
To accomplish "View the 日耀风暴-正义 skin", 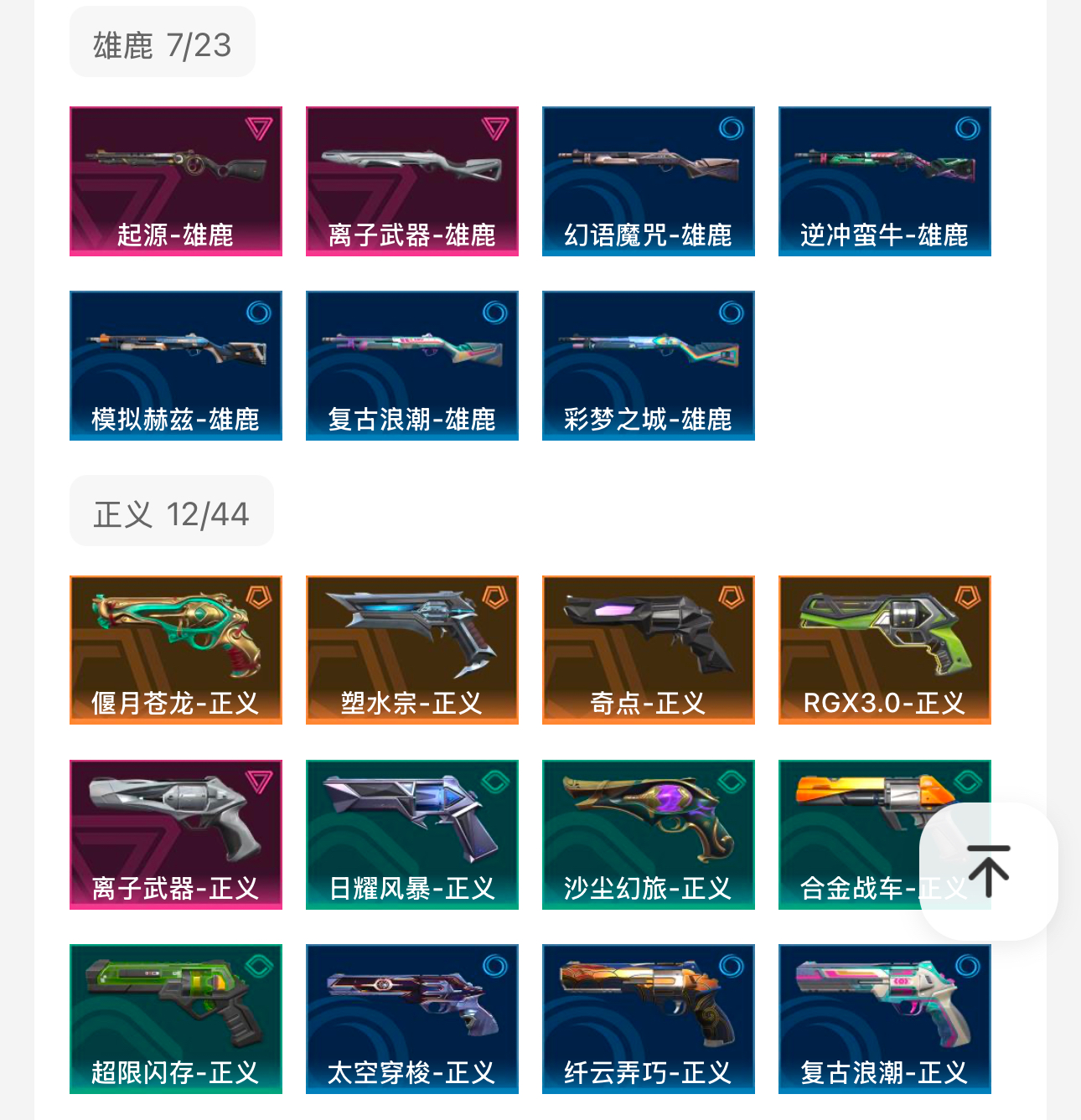I will tap(412, 834).
